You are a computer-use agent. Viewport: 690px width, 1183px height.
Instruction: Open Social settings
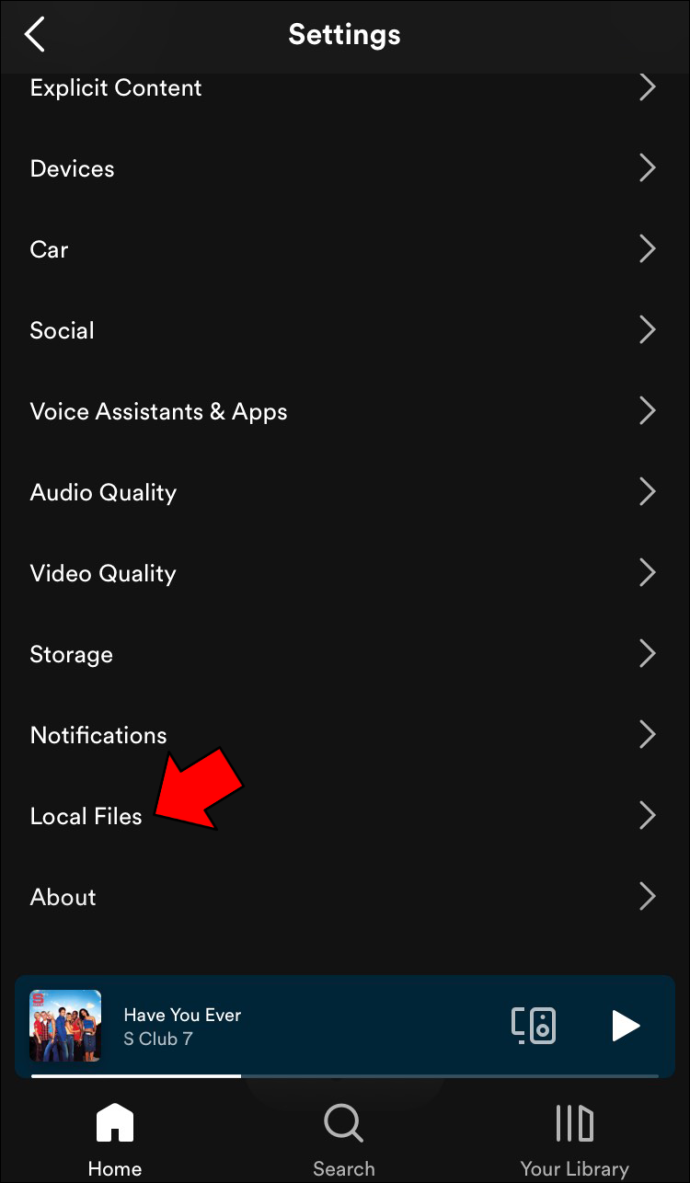pos(345,330)
